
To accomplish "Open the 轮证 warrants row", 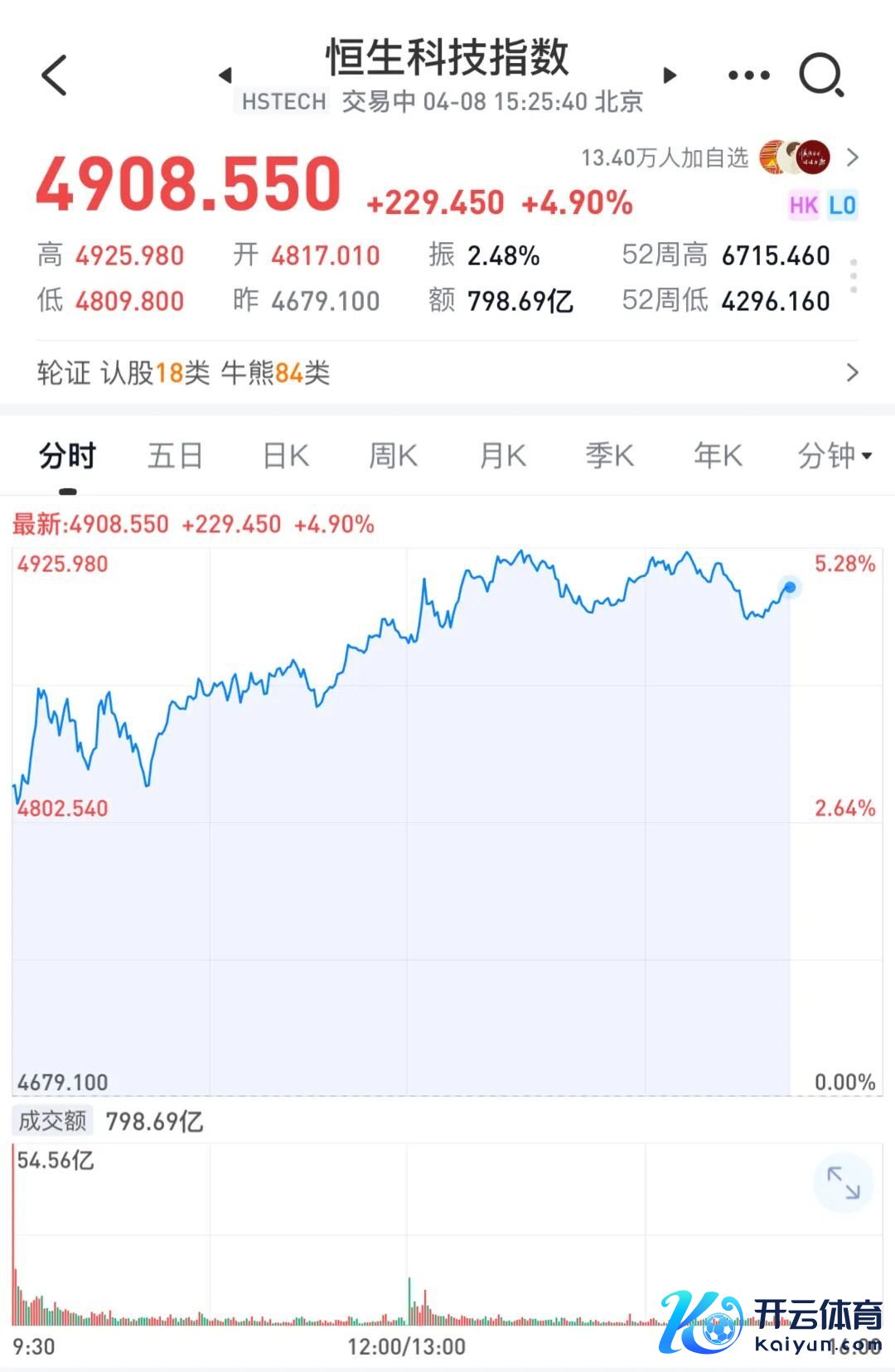I will click(x=447, y=373).
